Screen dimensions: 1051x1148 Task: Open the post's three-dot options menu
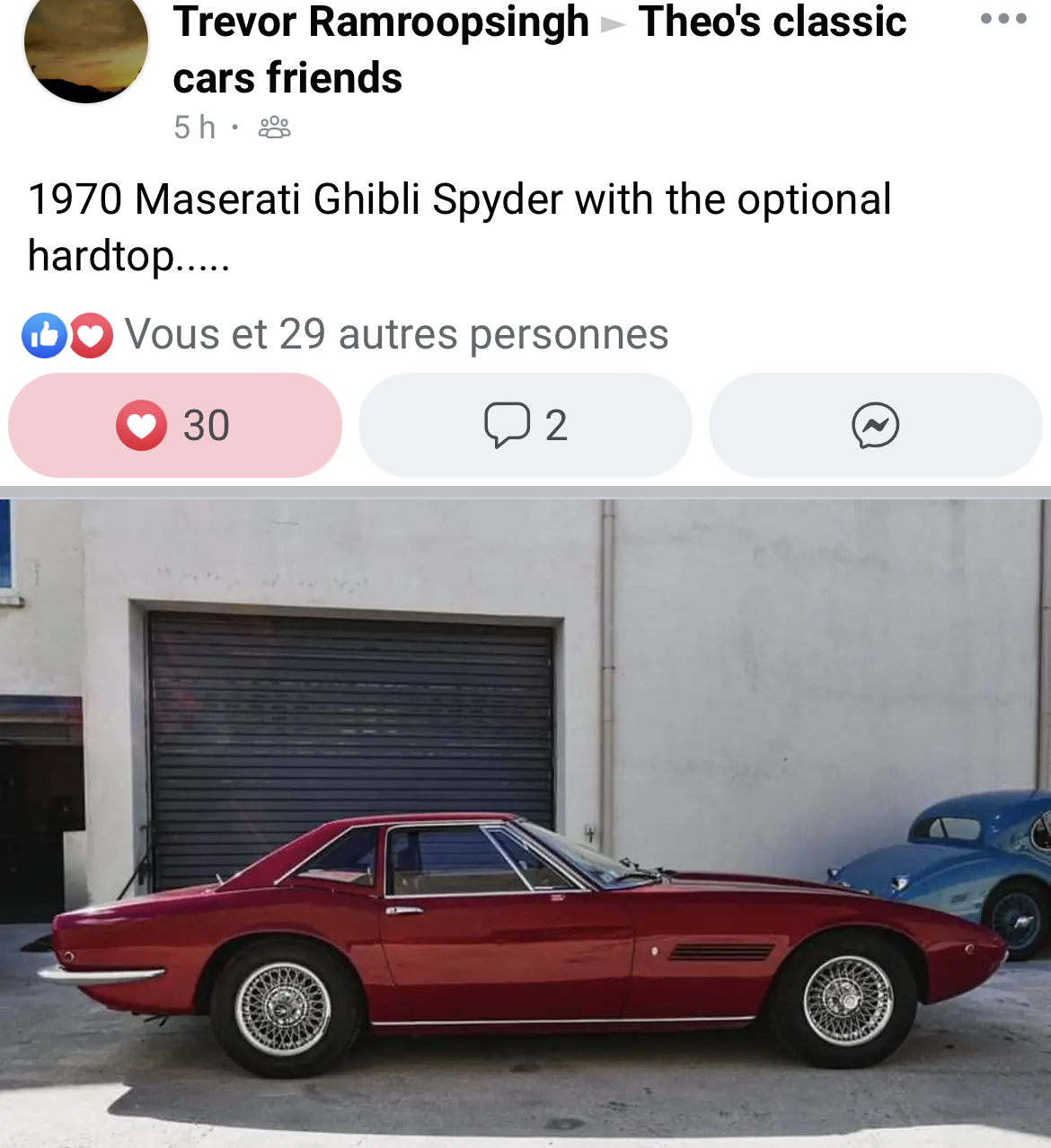pyautogui.click(x=1003, y=19)
